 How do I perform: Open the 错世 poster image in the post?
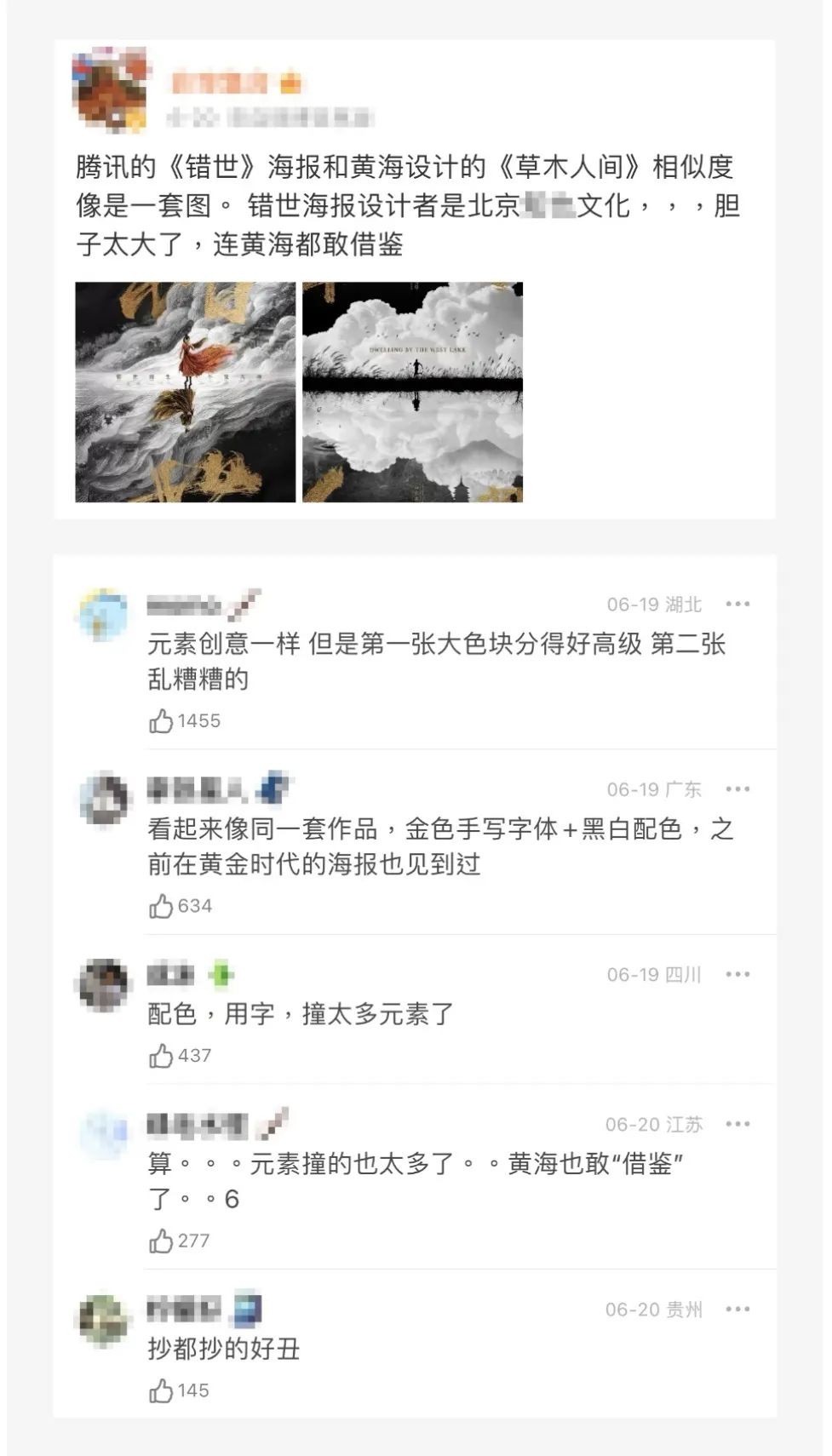tap(186, 392)
